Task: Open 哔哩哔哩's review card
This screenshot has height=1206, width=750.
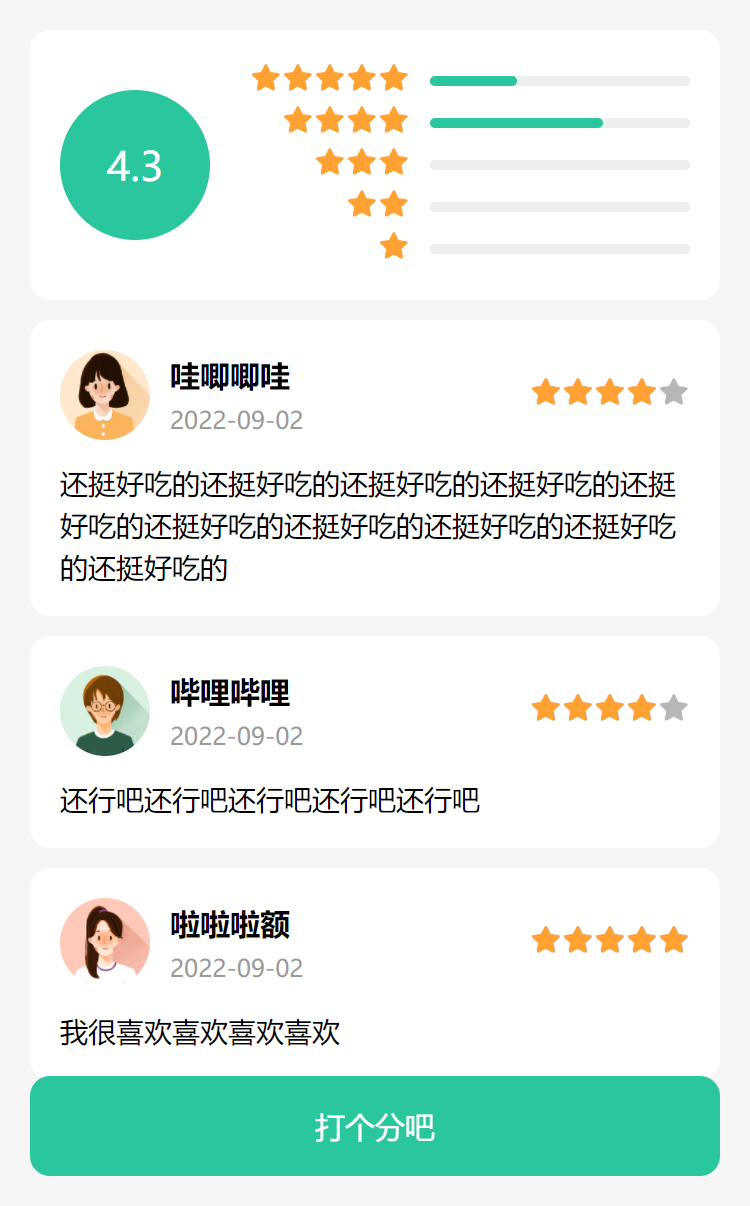Action: click(375, 742)
